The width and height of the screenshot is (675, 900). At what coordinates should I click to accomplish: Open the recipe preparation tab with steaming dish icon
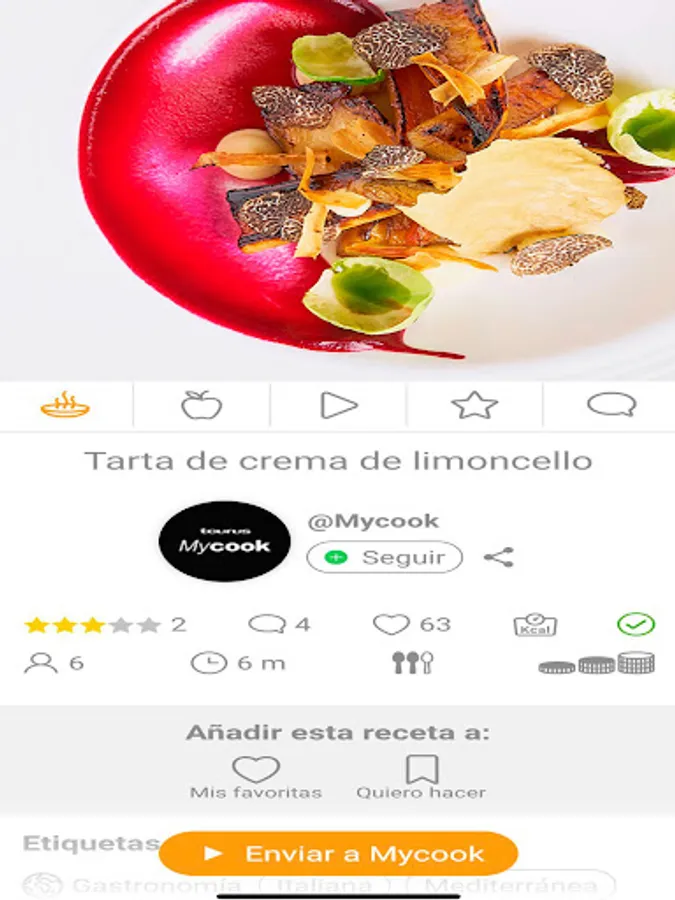[x=65, y=405]
